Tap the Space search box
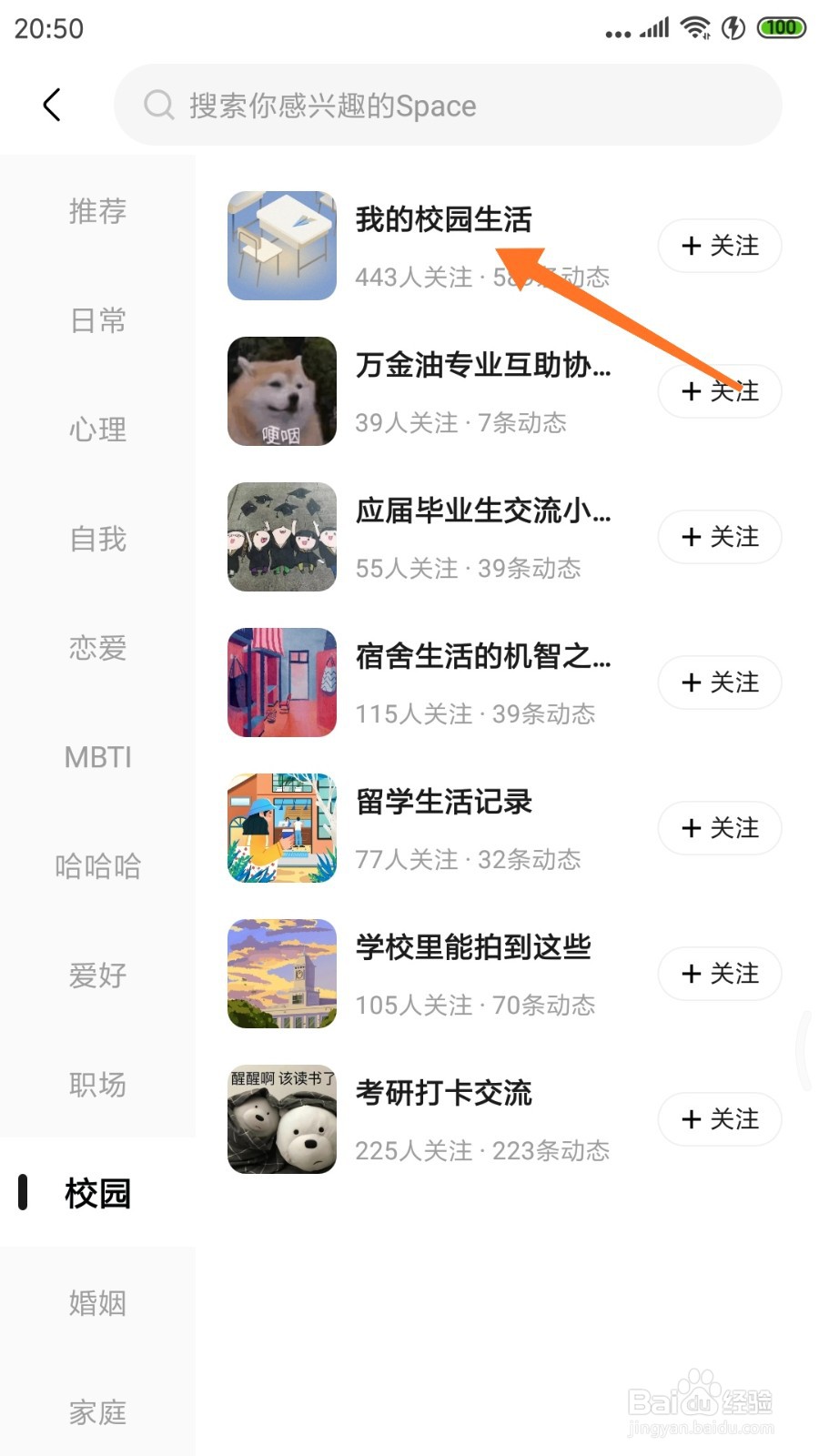819x1456 pixels. tap(446, 106)
